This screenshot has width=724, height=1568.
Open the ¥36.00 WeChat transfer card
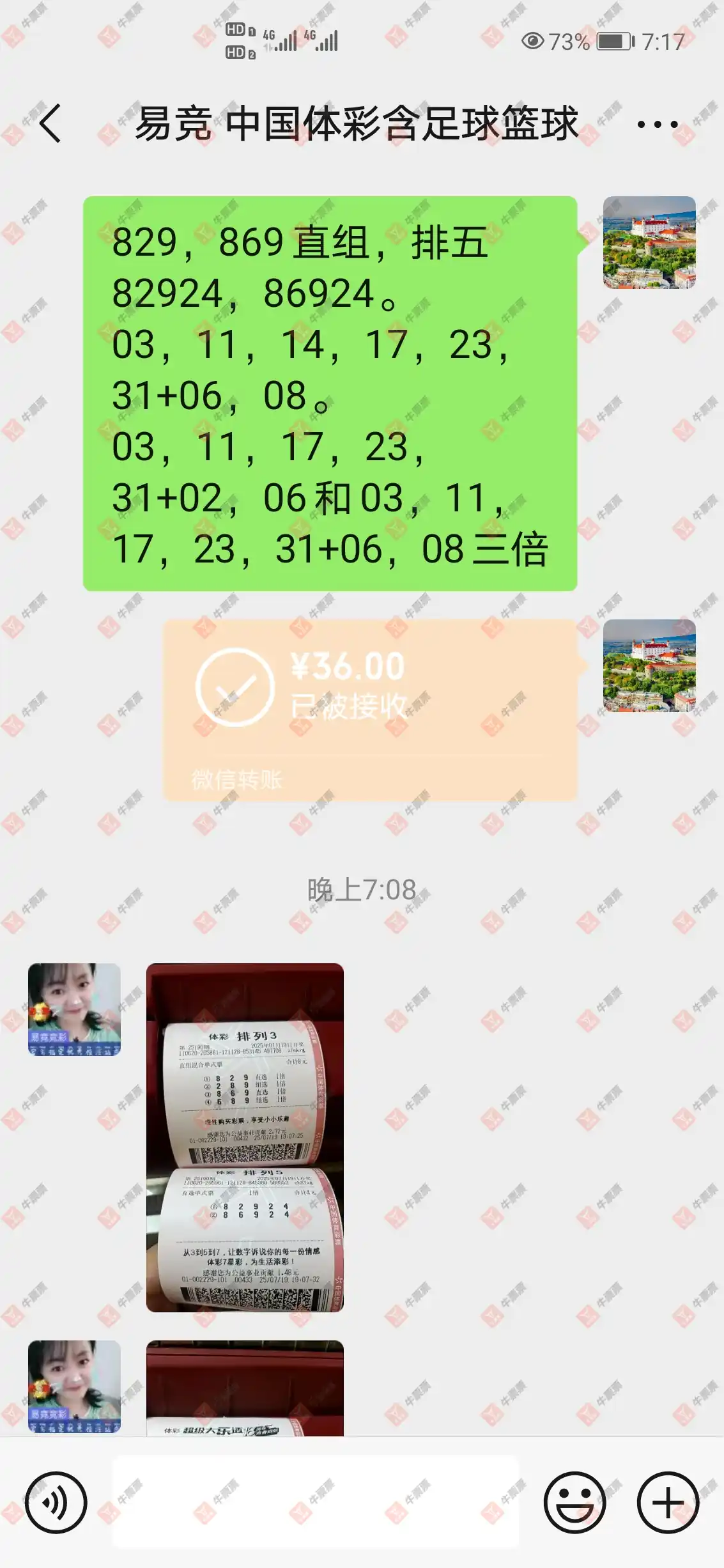370,710
